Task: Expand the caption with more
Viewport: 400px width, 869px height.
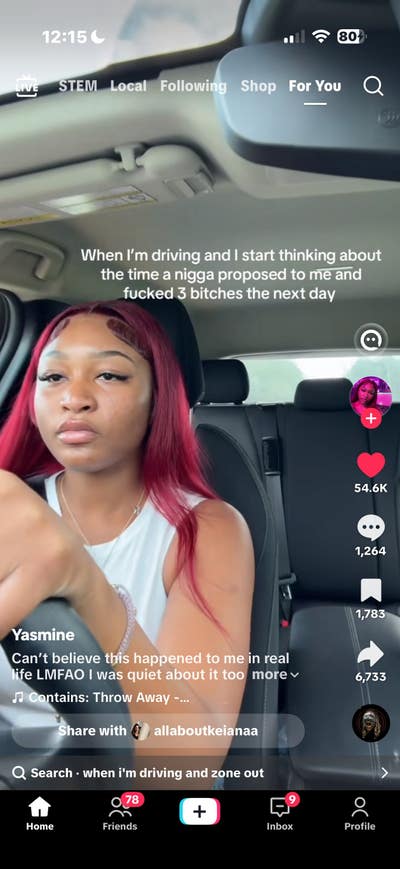Action: click(x=275, y=674)
